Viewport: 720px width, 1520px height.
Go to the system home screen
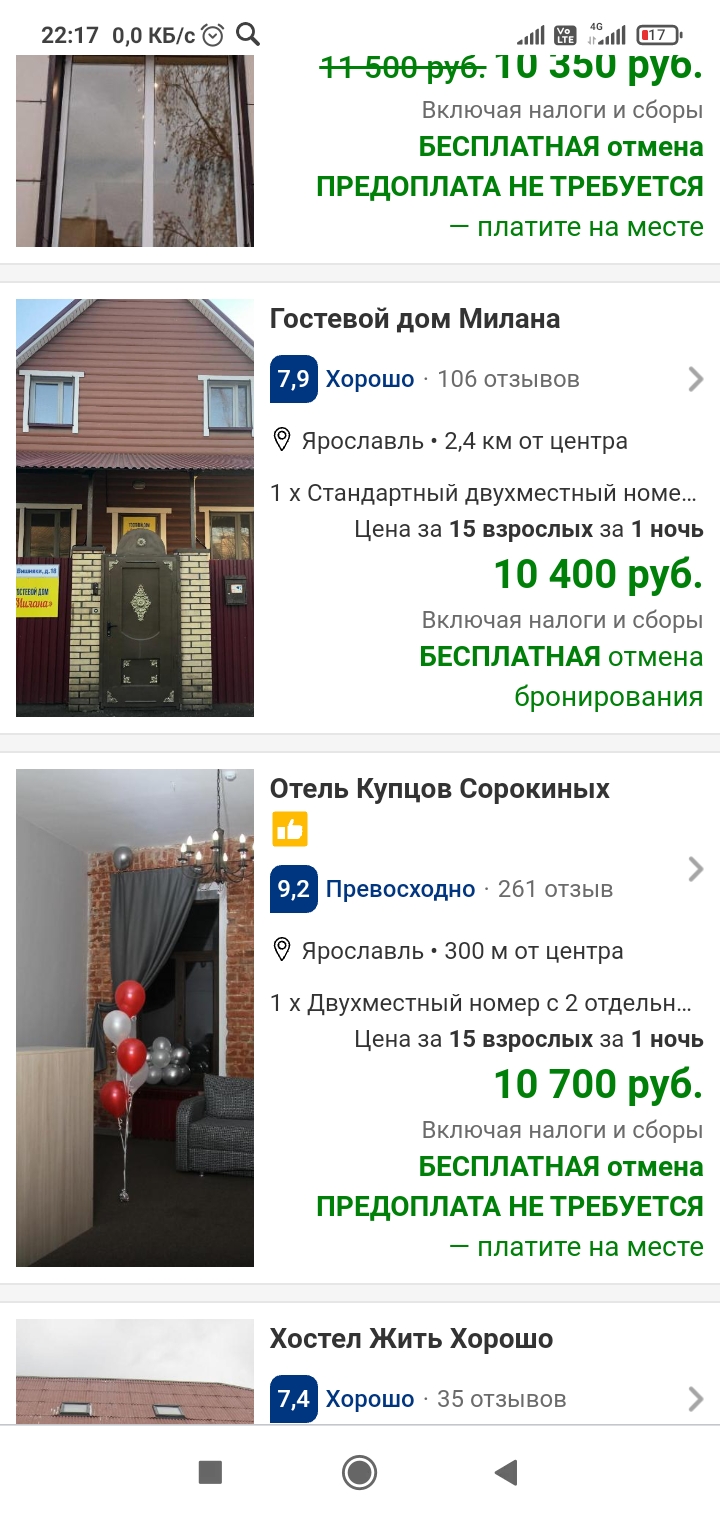(359, 1472)
